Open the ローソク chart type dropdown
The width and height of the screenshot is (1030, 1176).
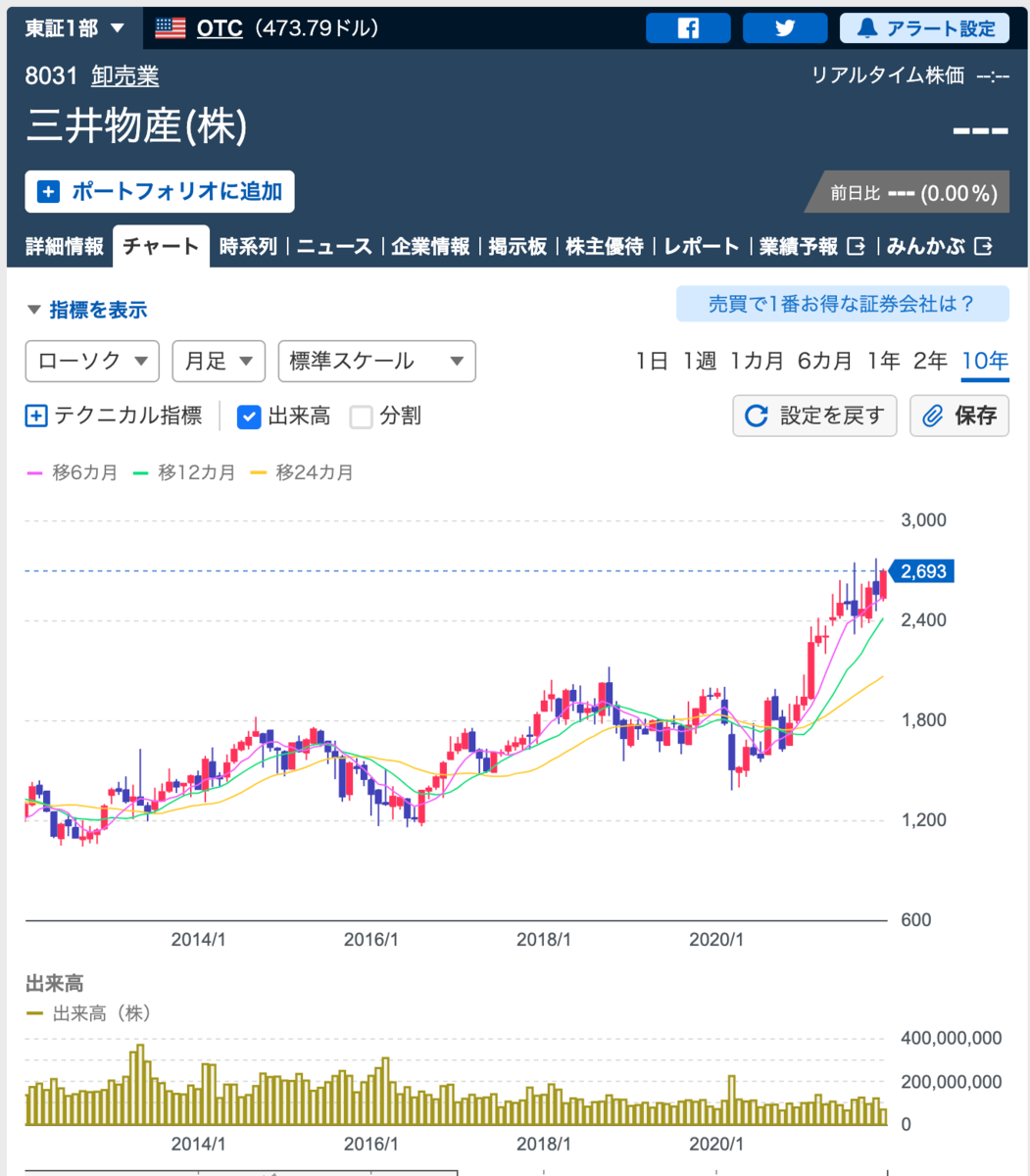(92, 361)
